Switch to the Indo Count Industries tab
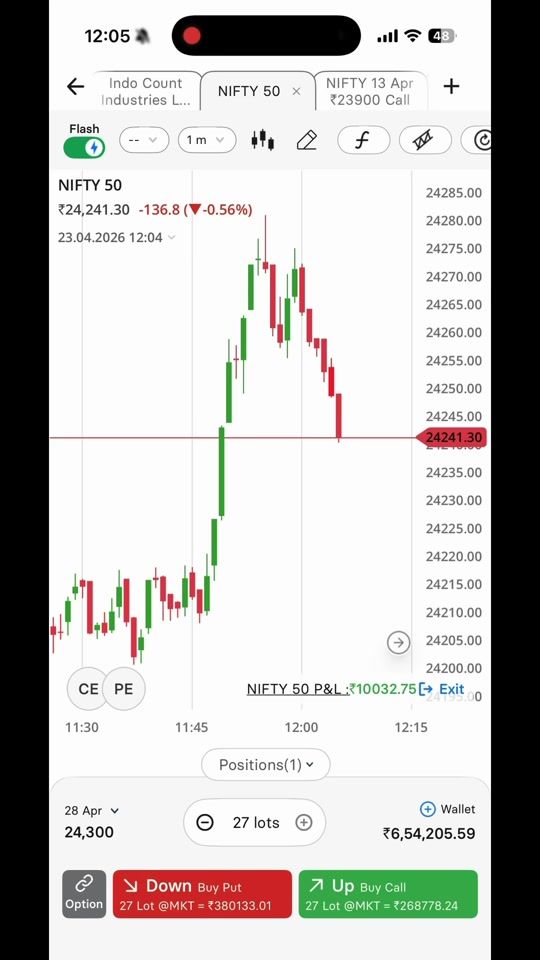Image resolution: width=540 pixels, height=960 pixels. tap(146, 91)
